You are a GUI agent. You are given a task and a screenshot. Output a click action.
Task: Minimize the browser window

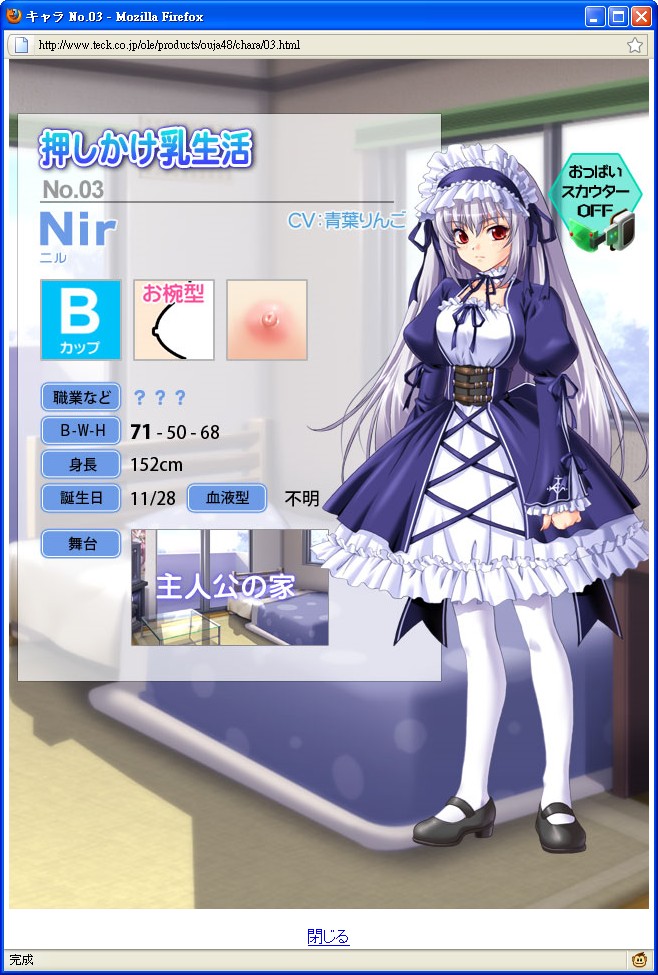click(x=595, y=16)
